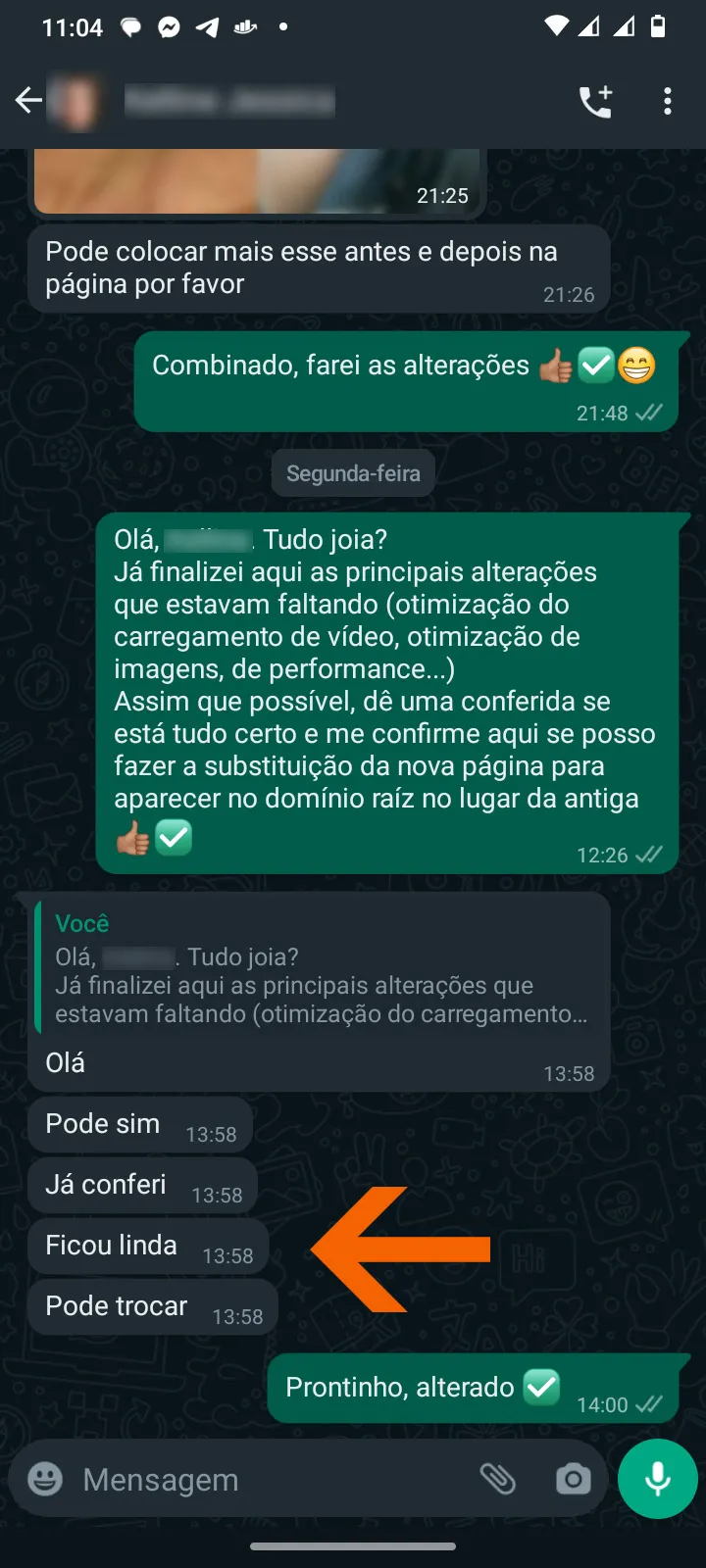Start a call with this contact
This screenshot has height=1568, width=706.
[595, 101]
